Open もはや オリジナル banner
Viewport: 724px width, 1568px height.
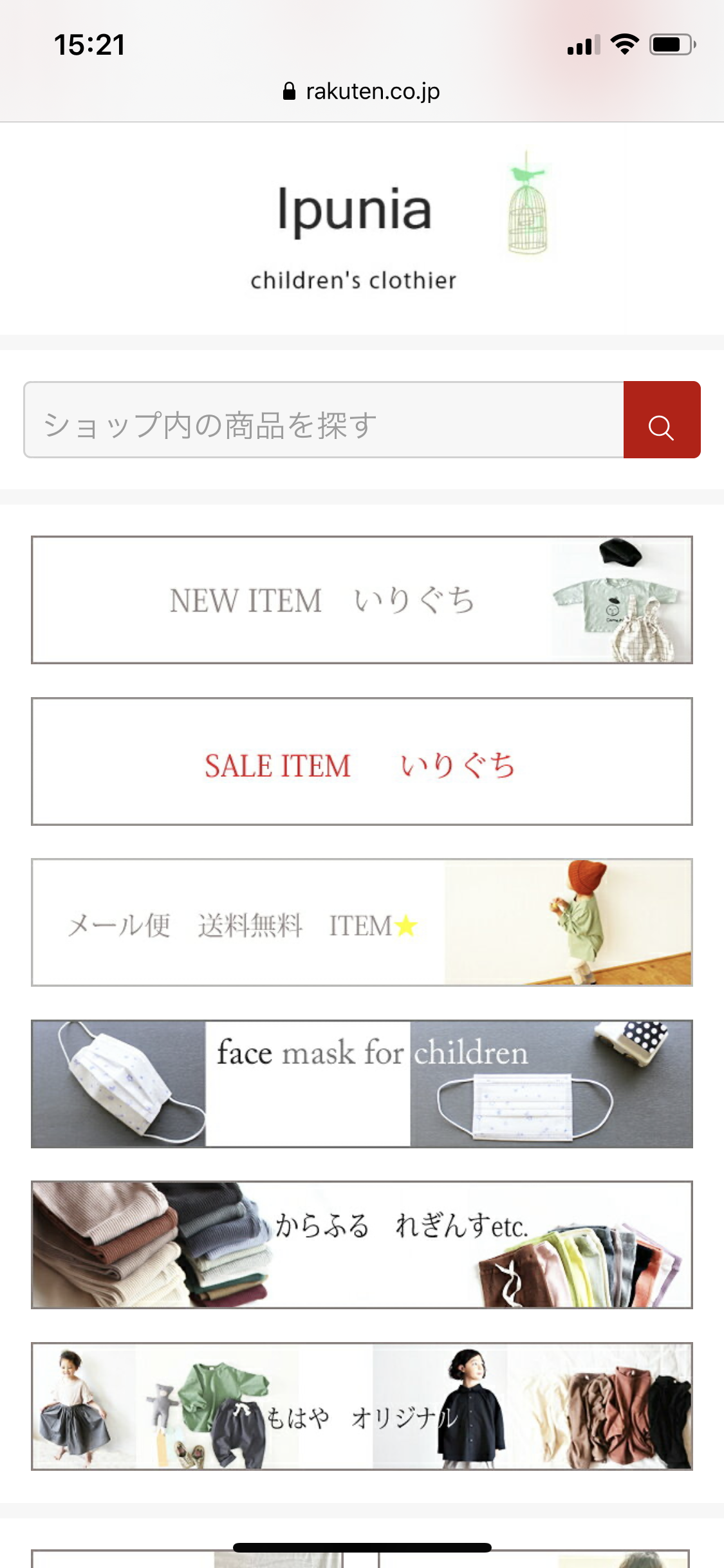click(362, 1406)
